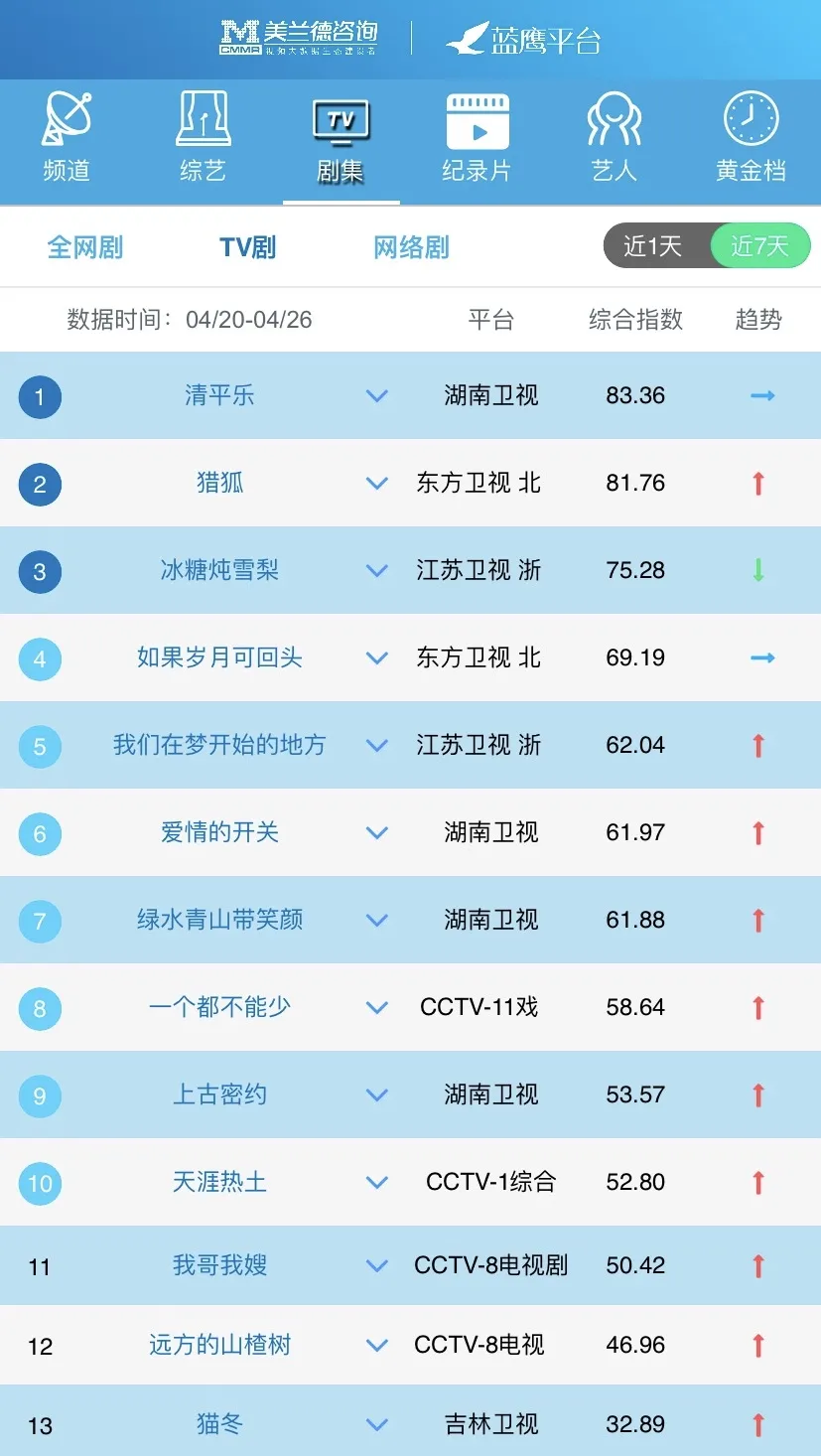Click the 上古密约 drama title

coord(218,1094)
